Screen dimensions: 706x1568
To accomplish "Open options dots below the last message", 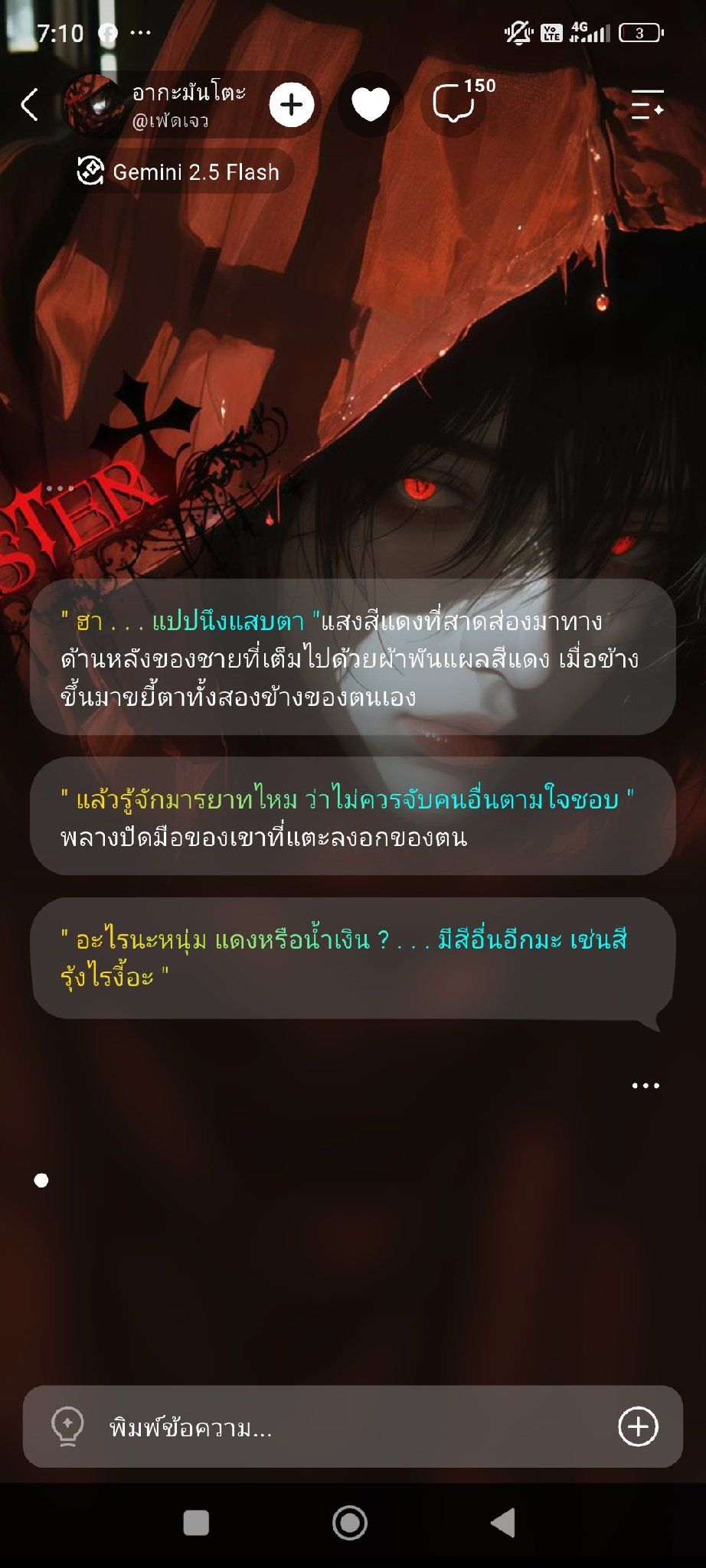I will tap(646, 1086).
